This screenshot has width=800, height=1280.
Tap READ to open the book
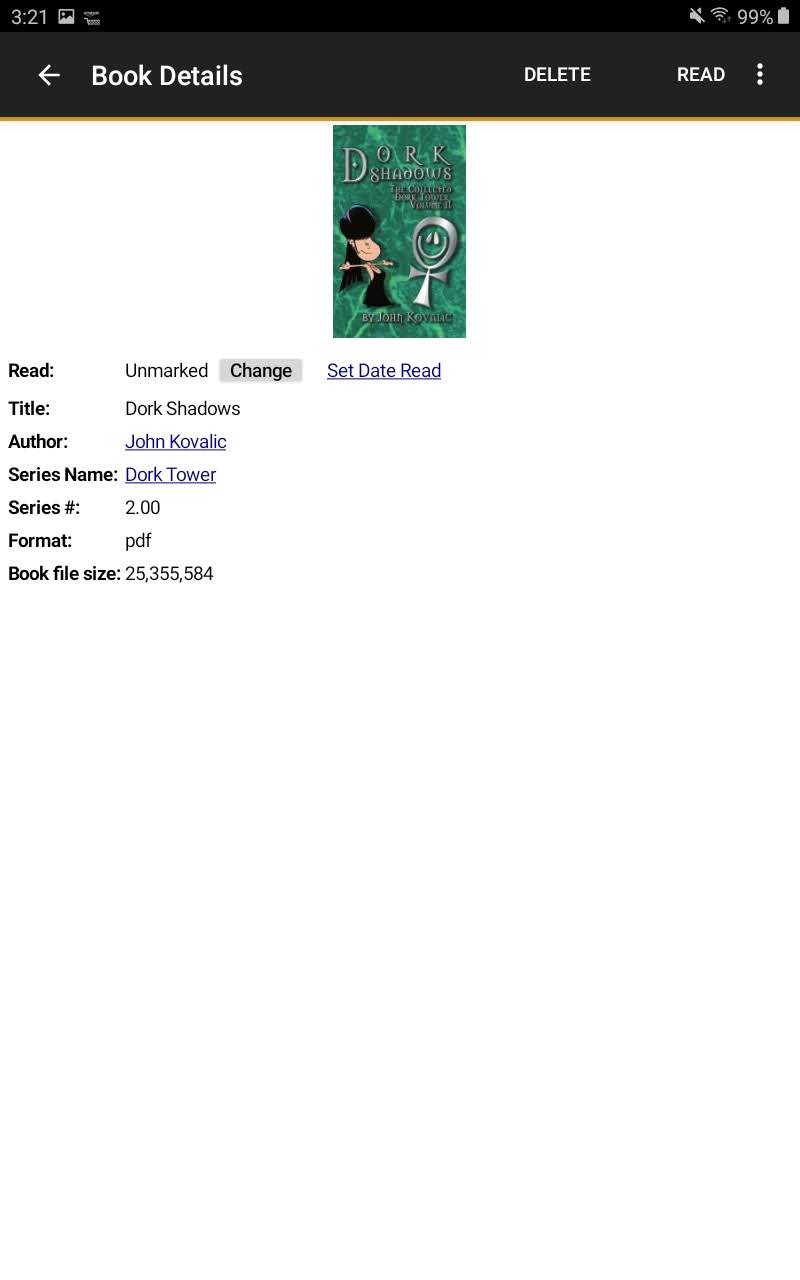point(700,75)
